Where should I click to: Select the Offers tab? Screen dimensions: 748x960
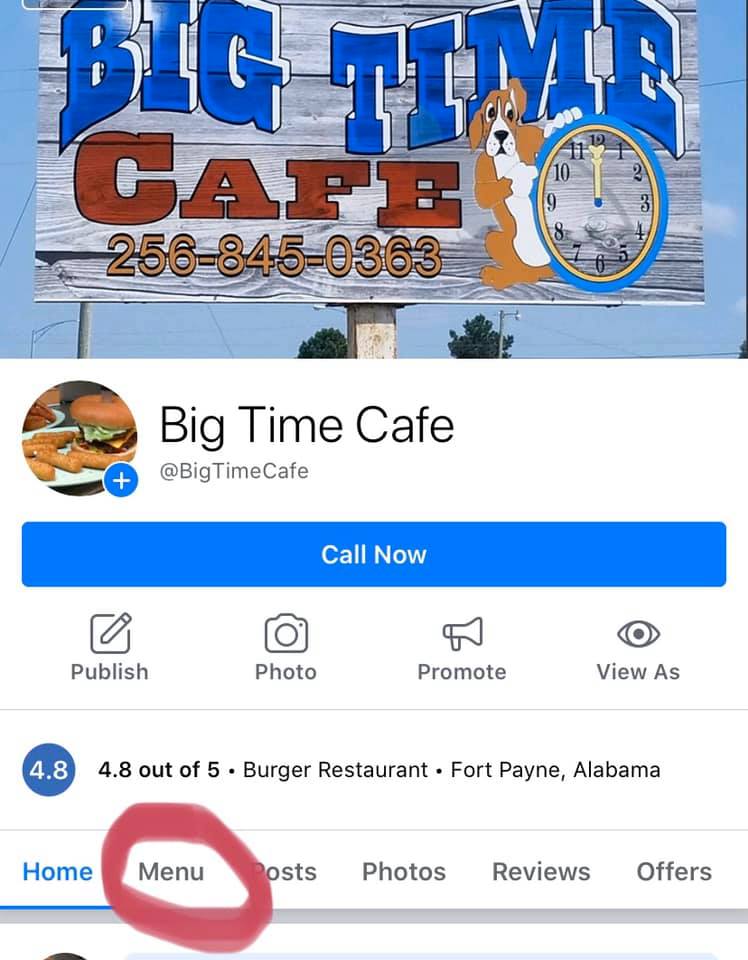coord(674,872)
